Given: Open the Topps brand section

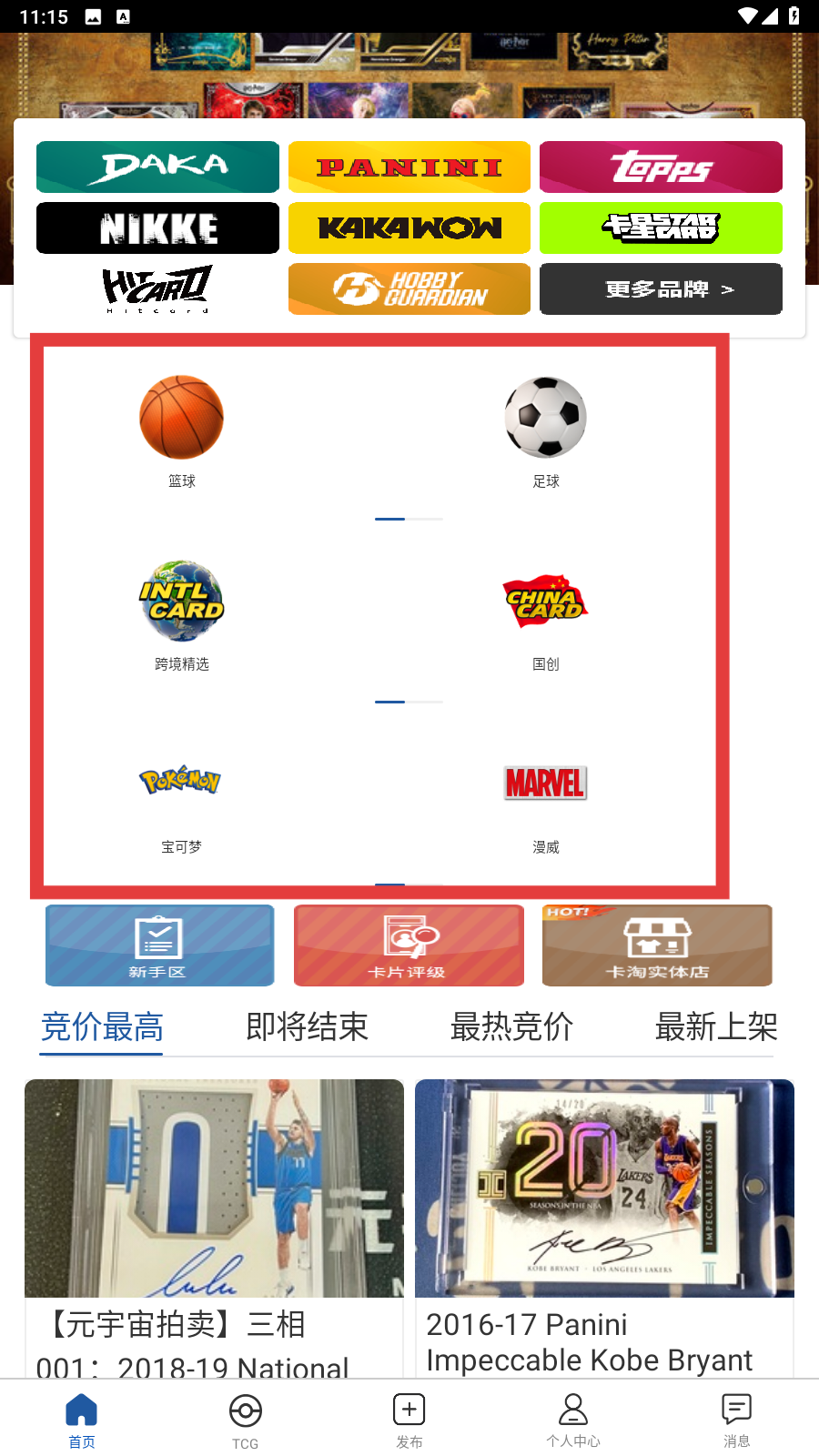Looking at the screenshot, I should pyautogui.click(x=661, y=167).
